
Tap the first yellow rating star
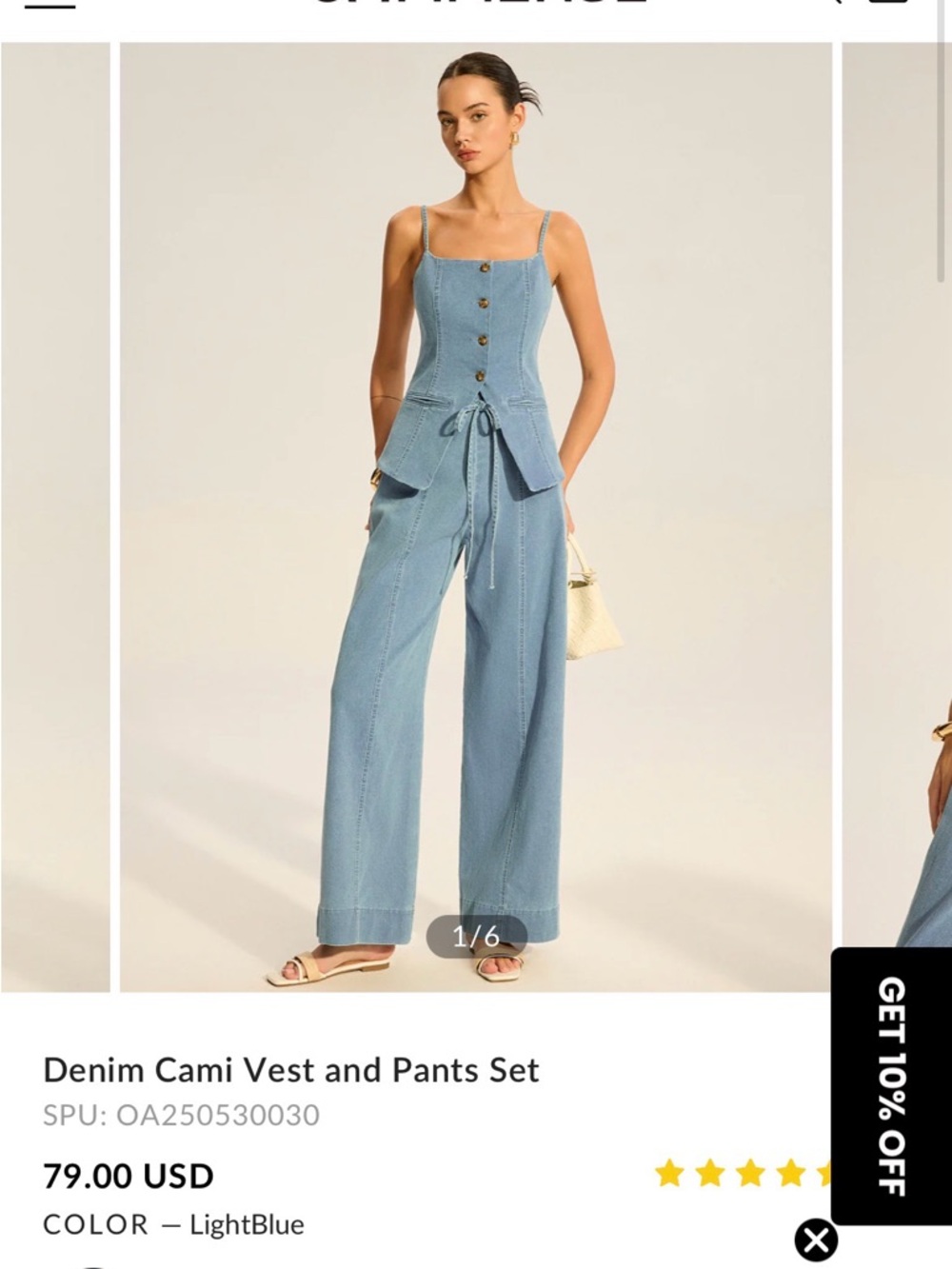[668, 1173]
